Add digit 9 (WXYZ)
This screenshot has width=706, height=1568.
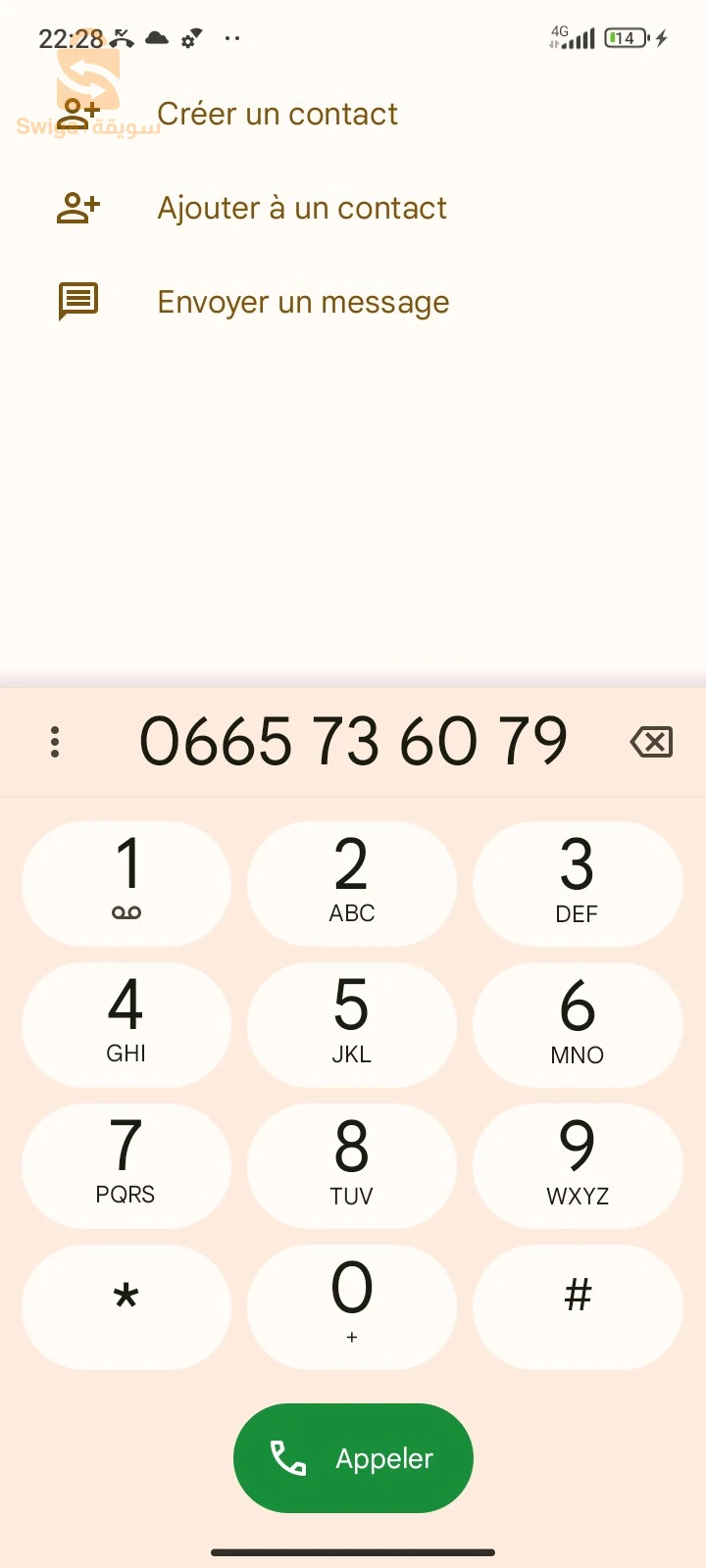(578, 1165)
